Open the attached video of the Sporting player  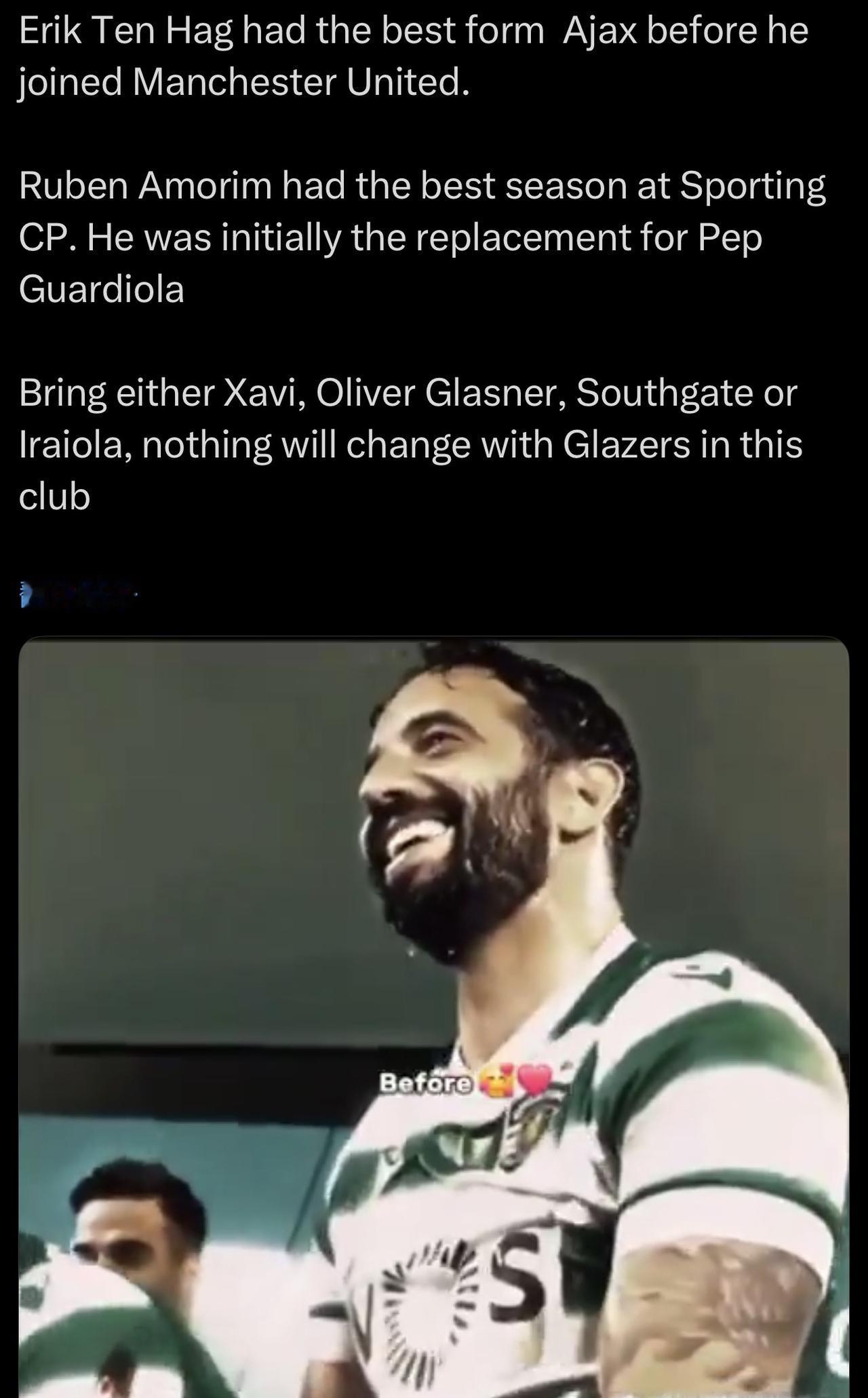pyautogui.click(x=434, y=1017)
